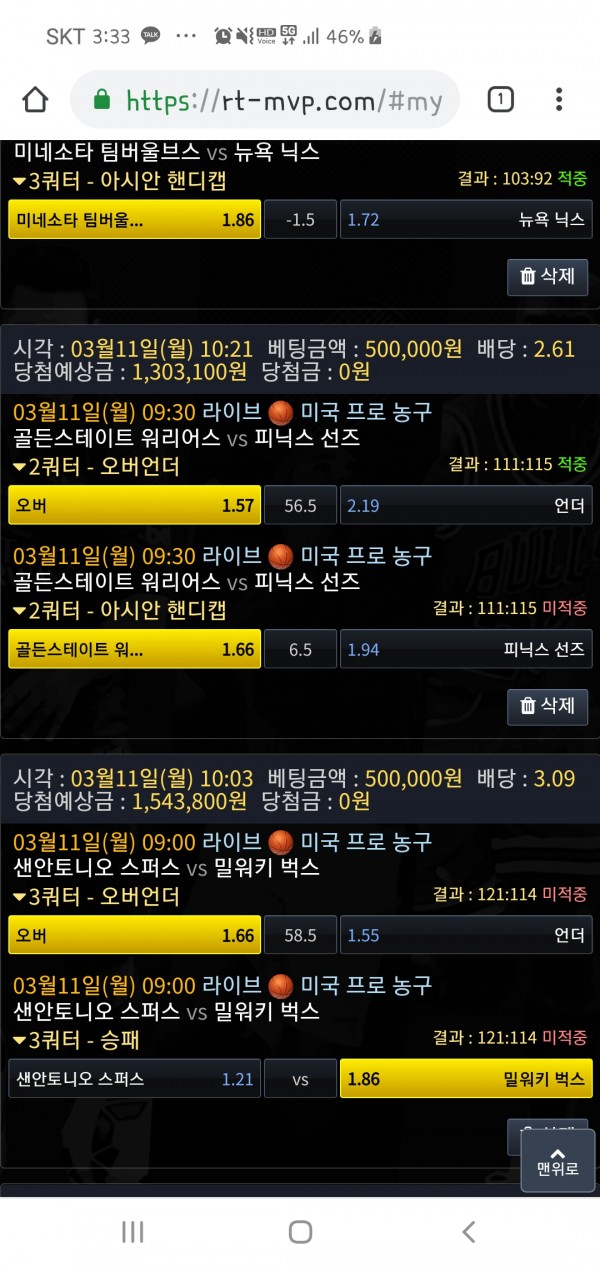Select 뉴욕 닉스 1.72 odds option
Screen dimensions: 600x1267
pos(466,220)
